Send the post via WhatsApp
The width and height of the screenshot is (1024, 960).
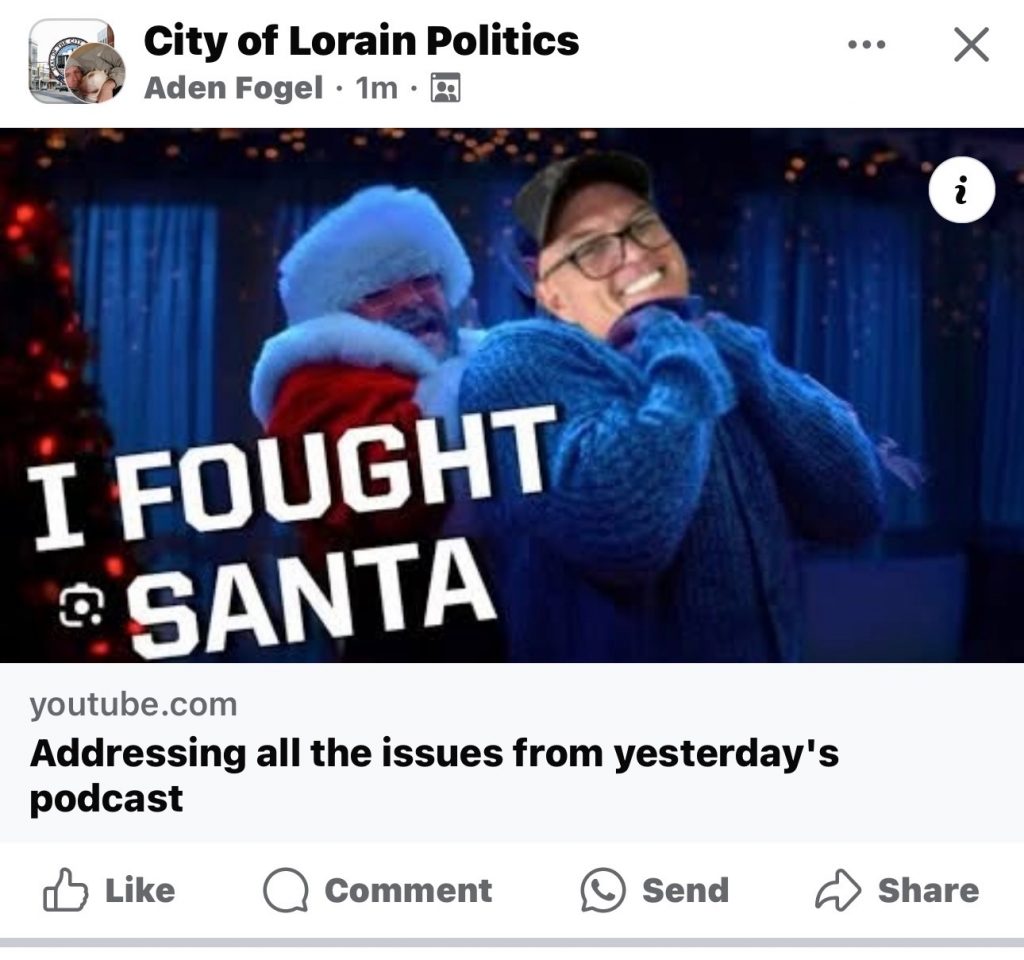point(655,890)
